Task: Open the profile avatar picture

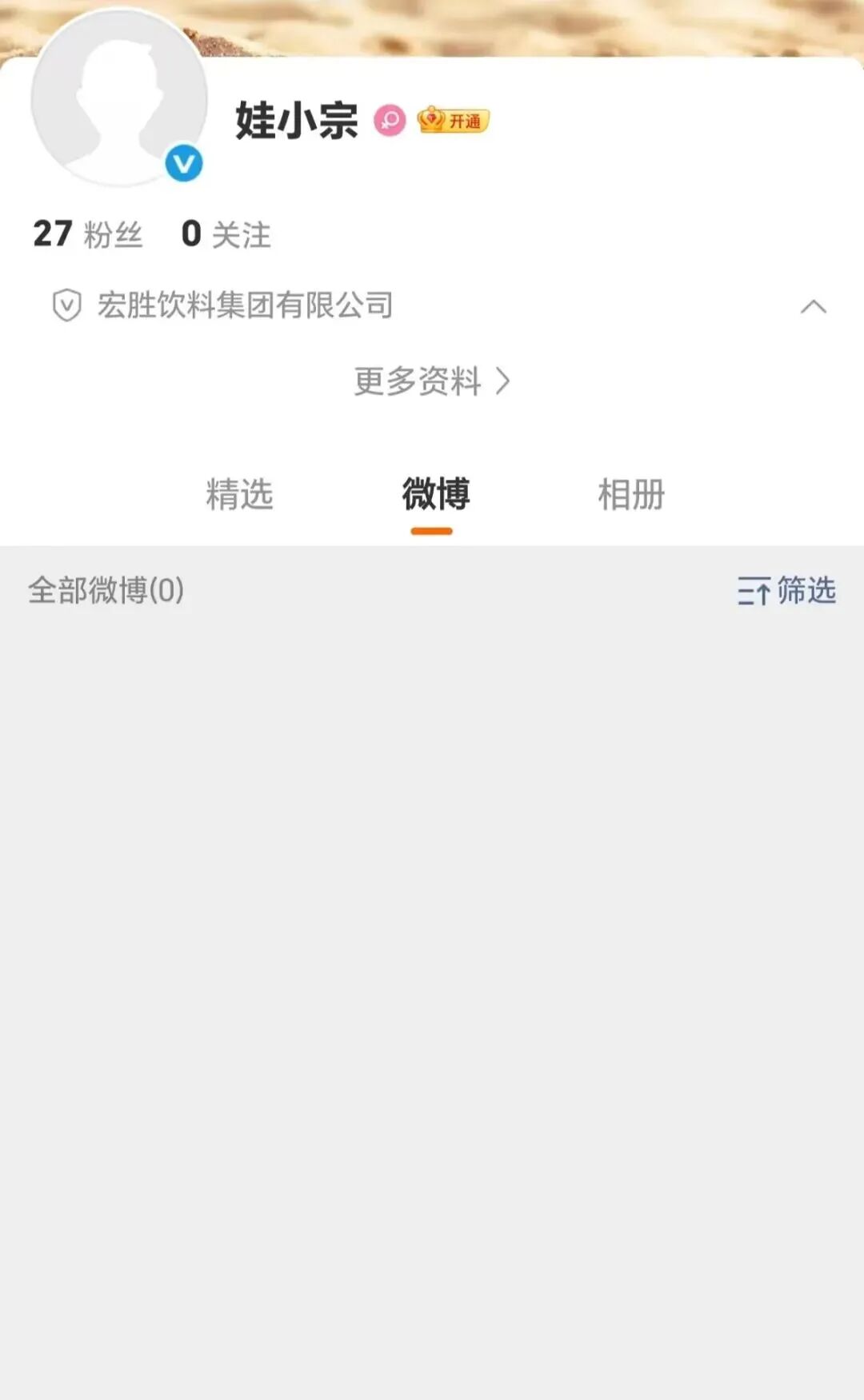Action: [118, 98]
